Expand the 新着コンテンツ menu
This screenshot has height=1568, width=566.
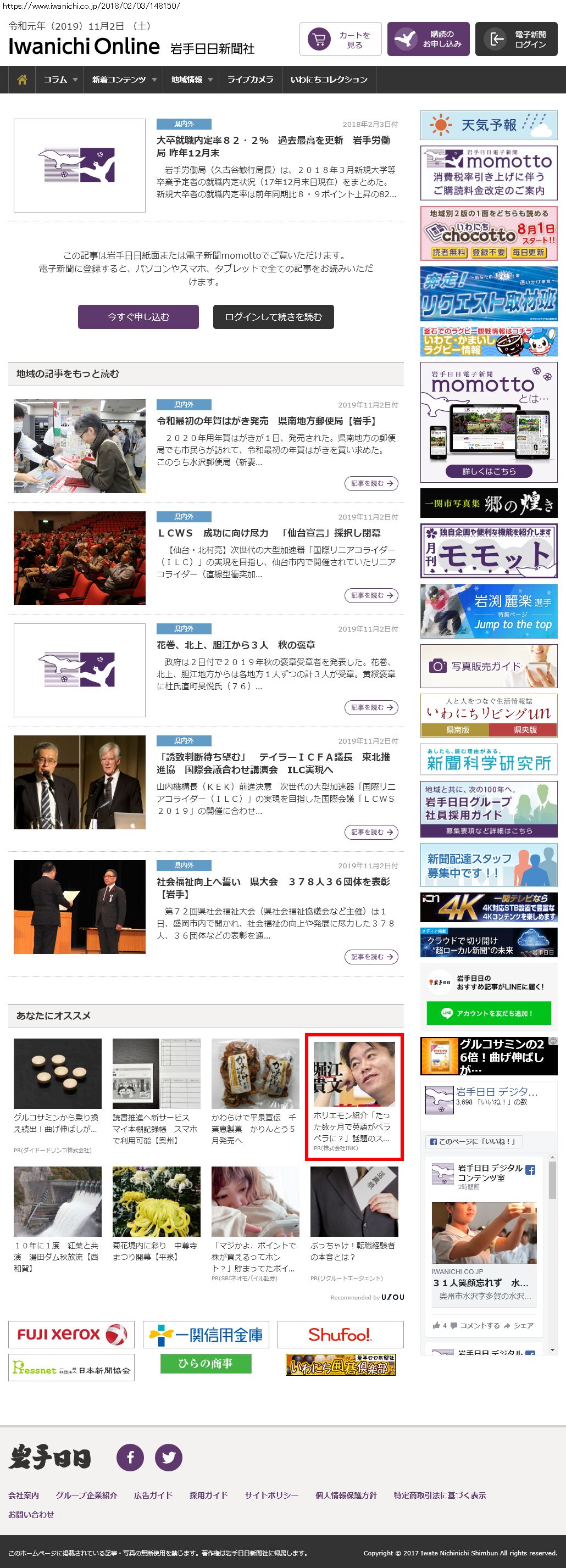(x=124, y=80)
